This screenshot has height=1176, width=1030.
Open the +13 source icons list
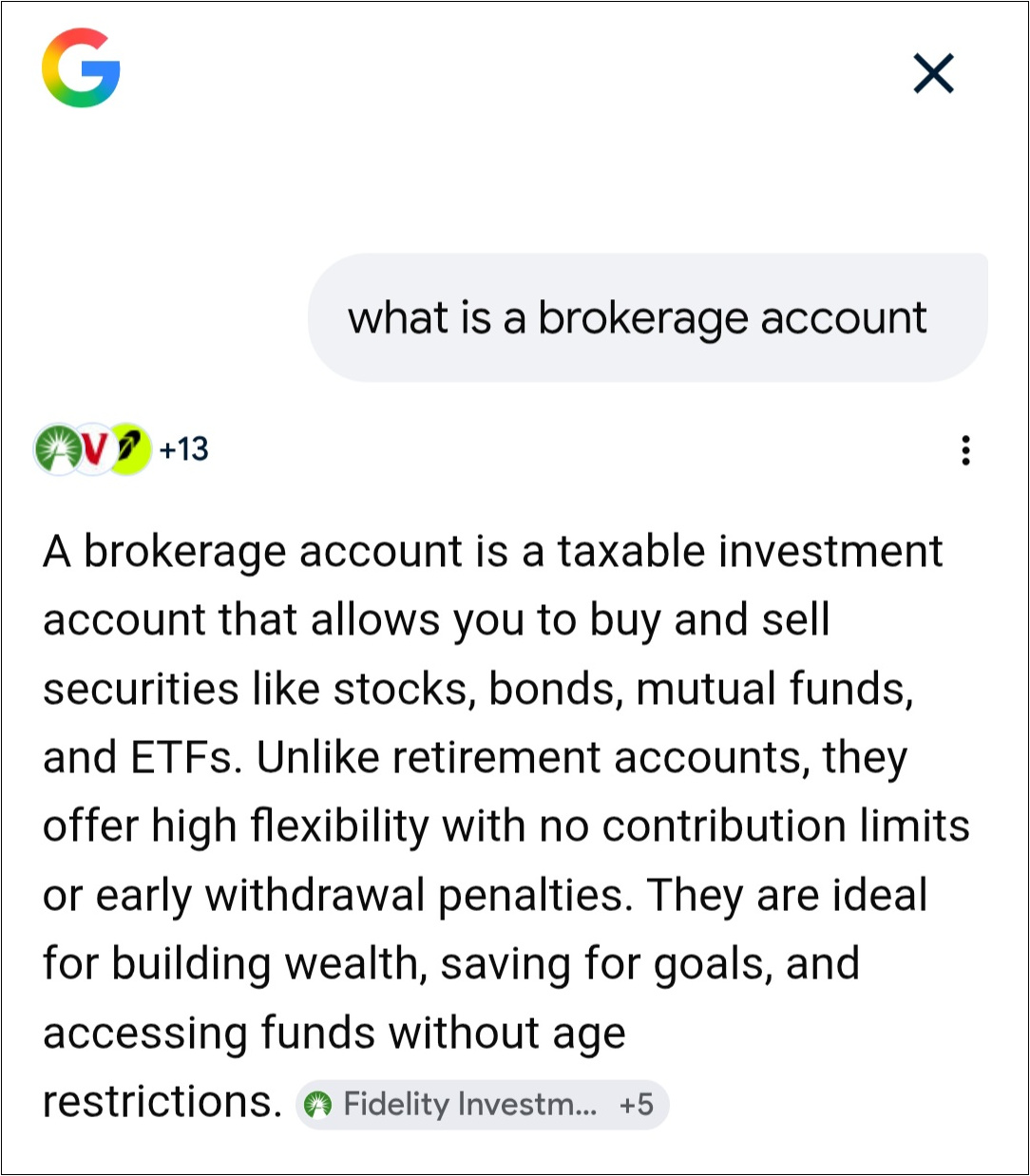click(122, 449)
